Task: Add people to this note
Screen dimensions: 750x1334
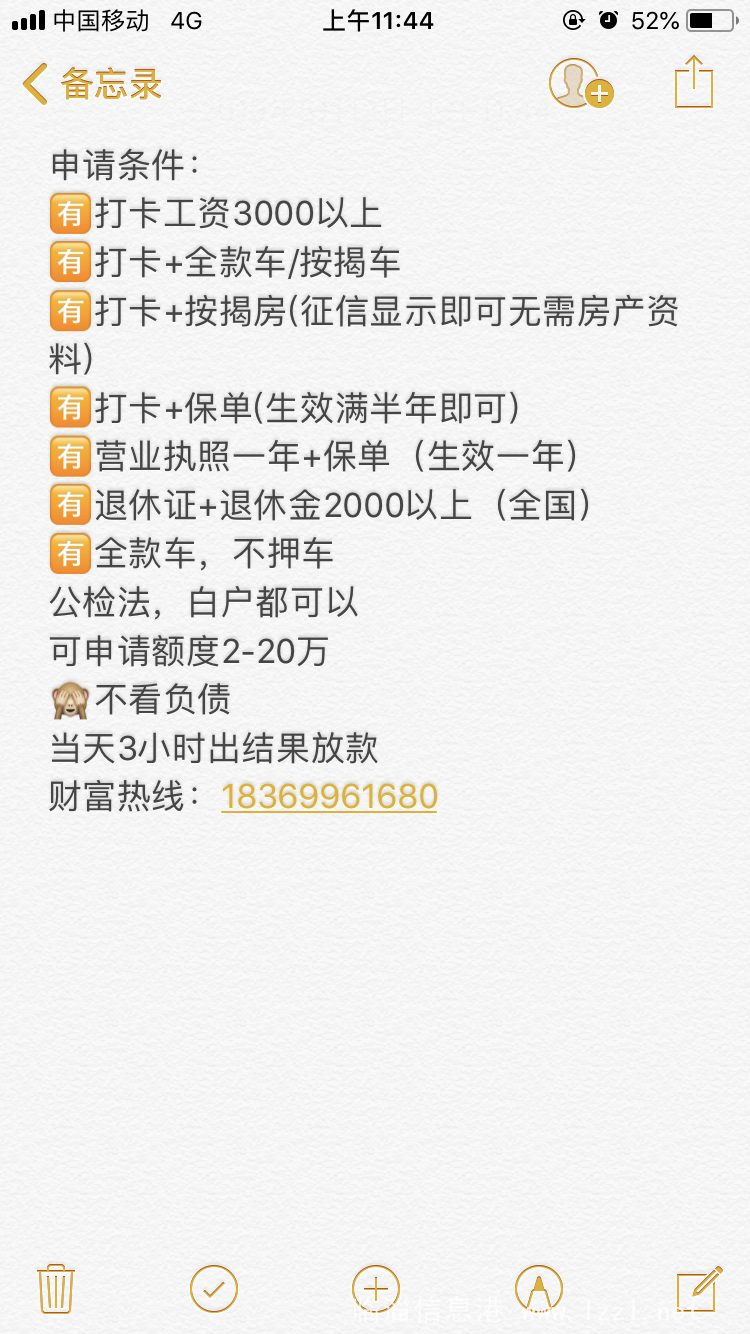Action: (581, 83)
